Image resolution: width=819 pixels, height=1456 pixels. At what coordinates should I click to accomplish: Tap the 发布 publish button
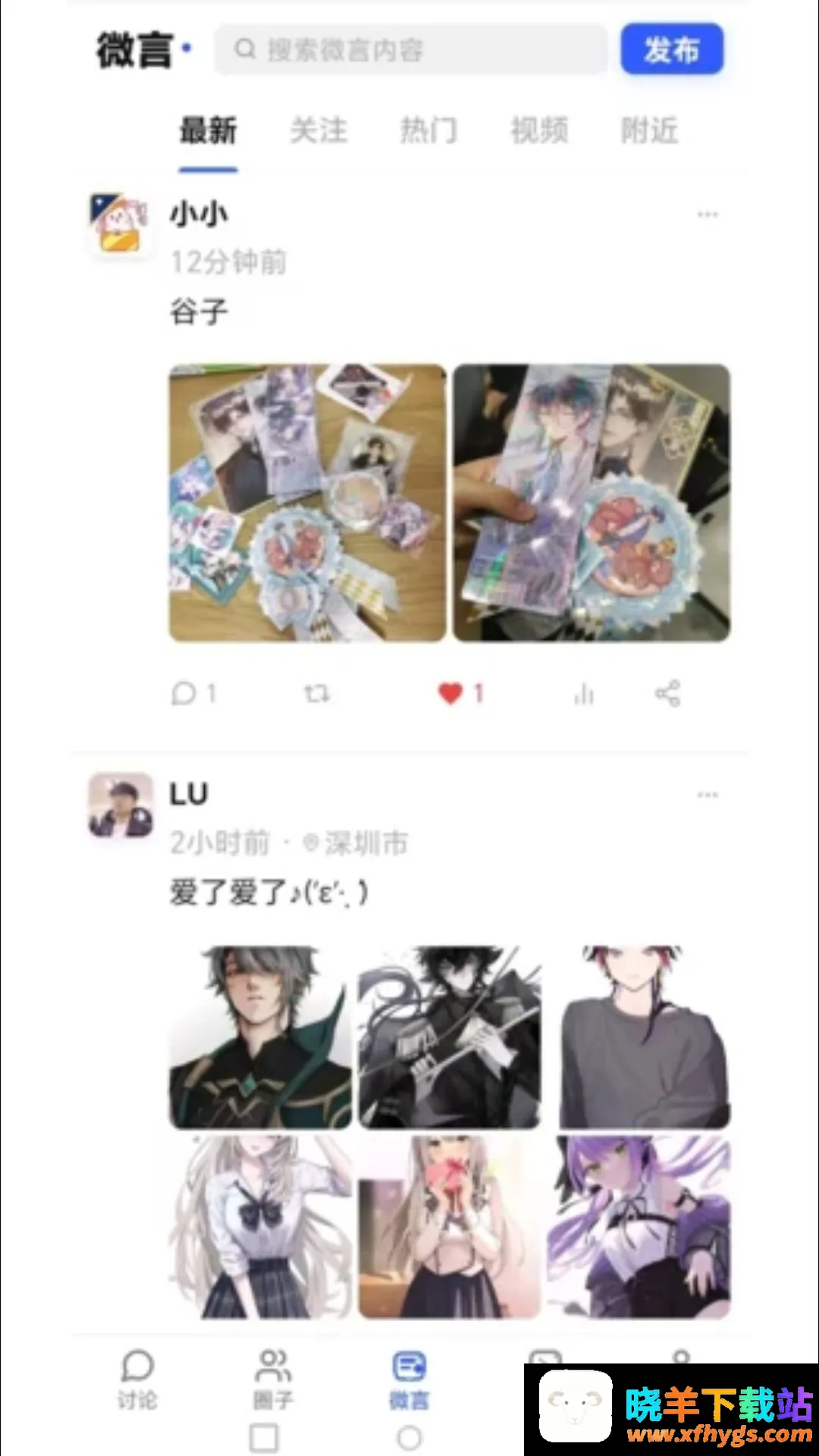click(671, 50)
